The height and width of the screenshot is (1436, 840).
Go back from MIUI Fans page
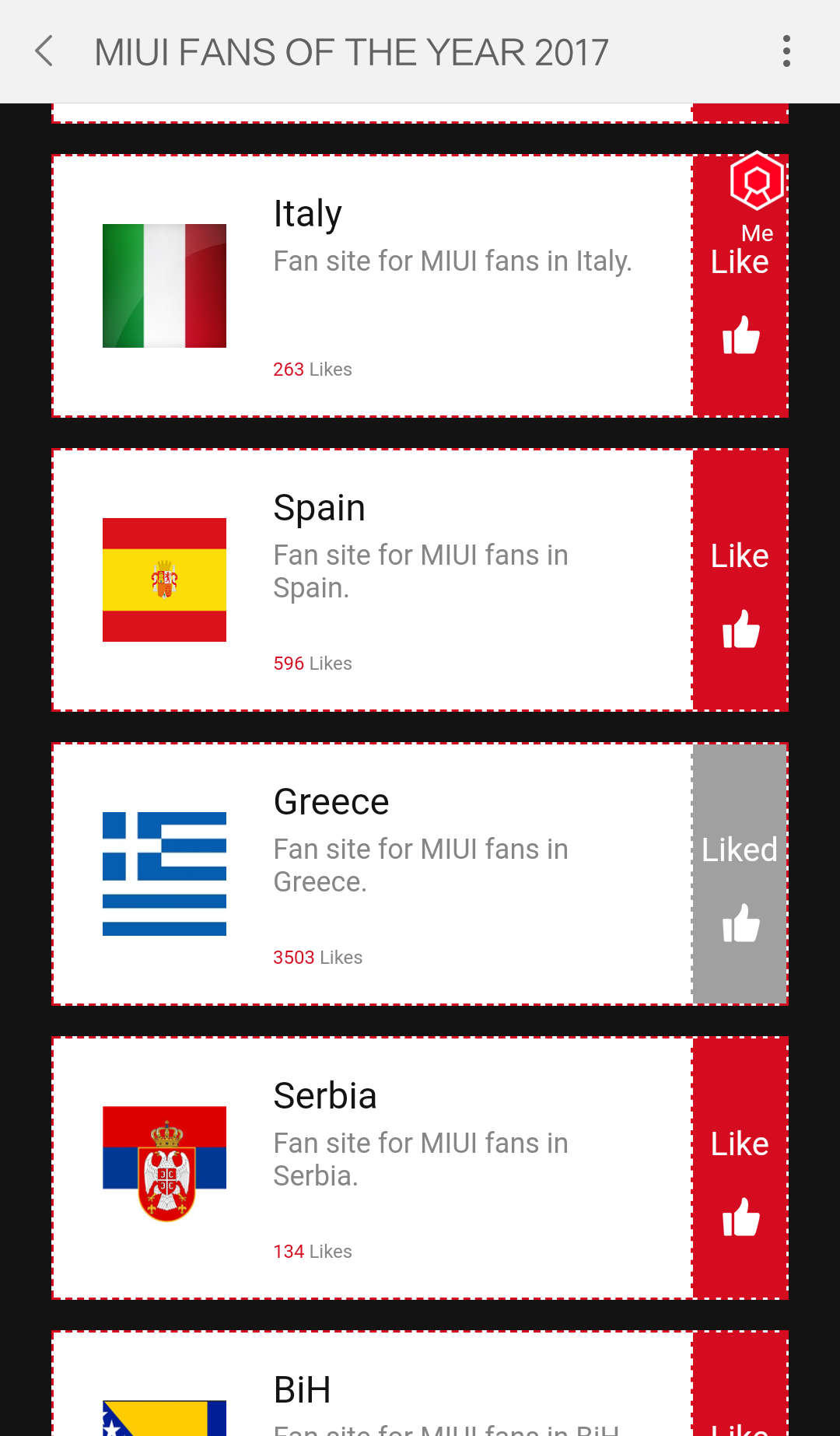tap(44, 51)
